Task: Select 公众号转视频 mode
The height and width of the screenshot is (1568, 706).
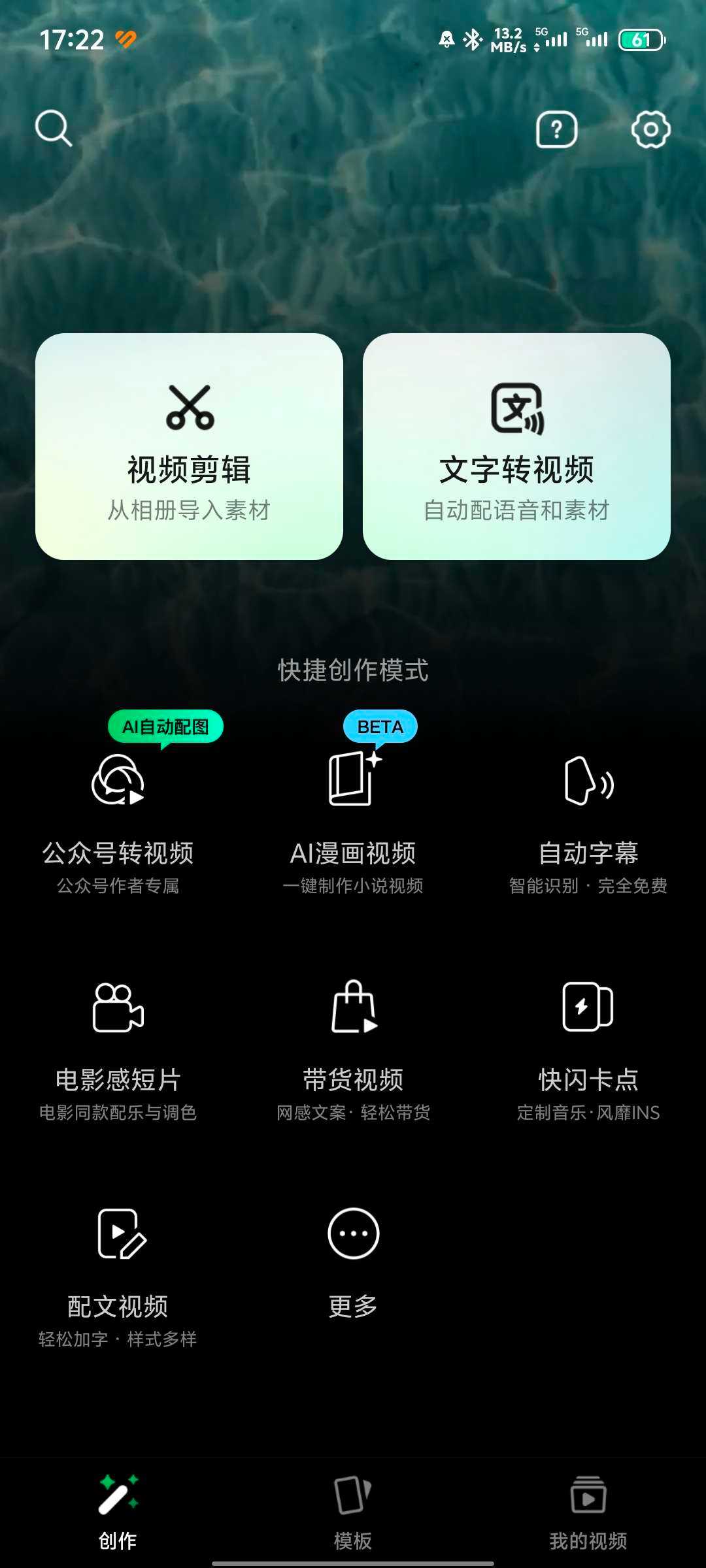Action: (118, 823)
